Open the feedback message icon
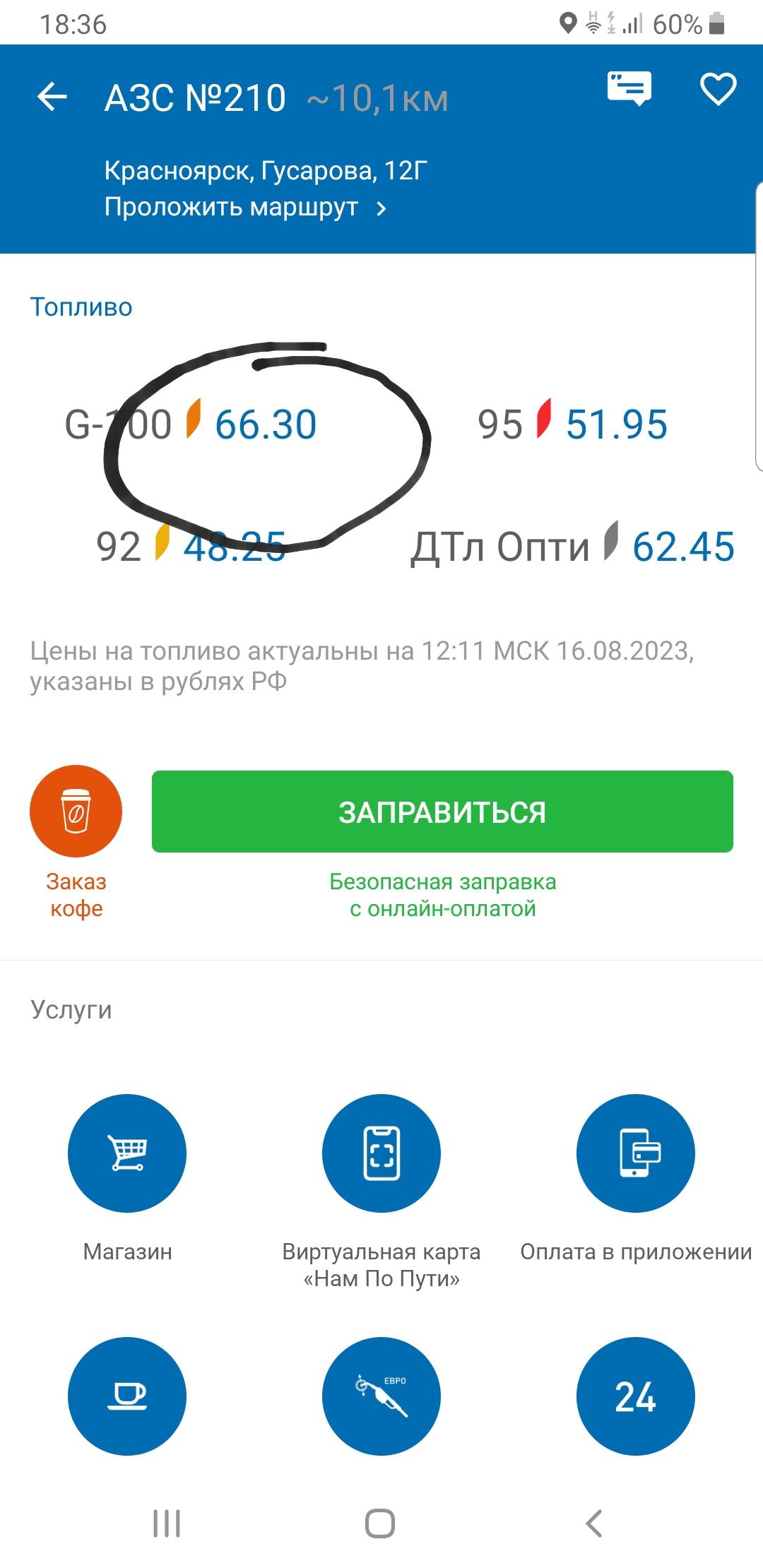This screenshot has height=1568, width=763. coord(629,90)
